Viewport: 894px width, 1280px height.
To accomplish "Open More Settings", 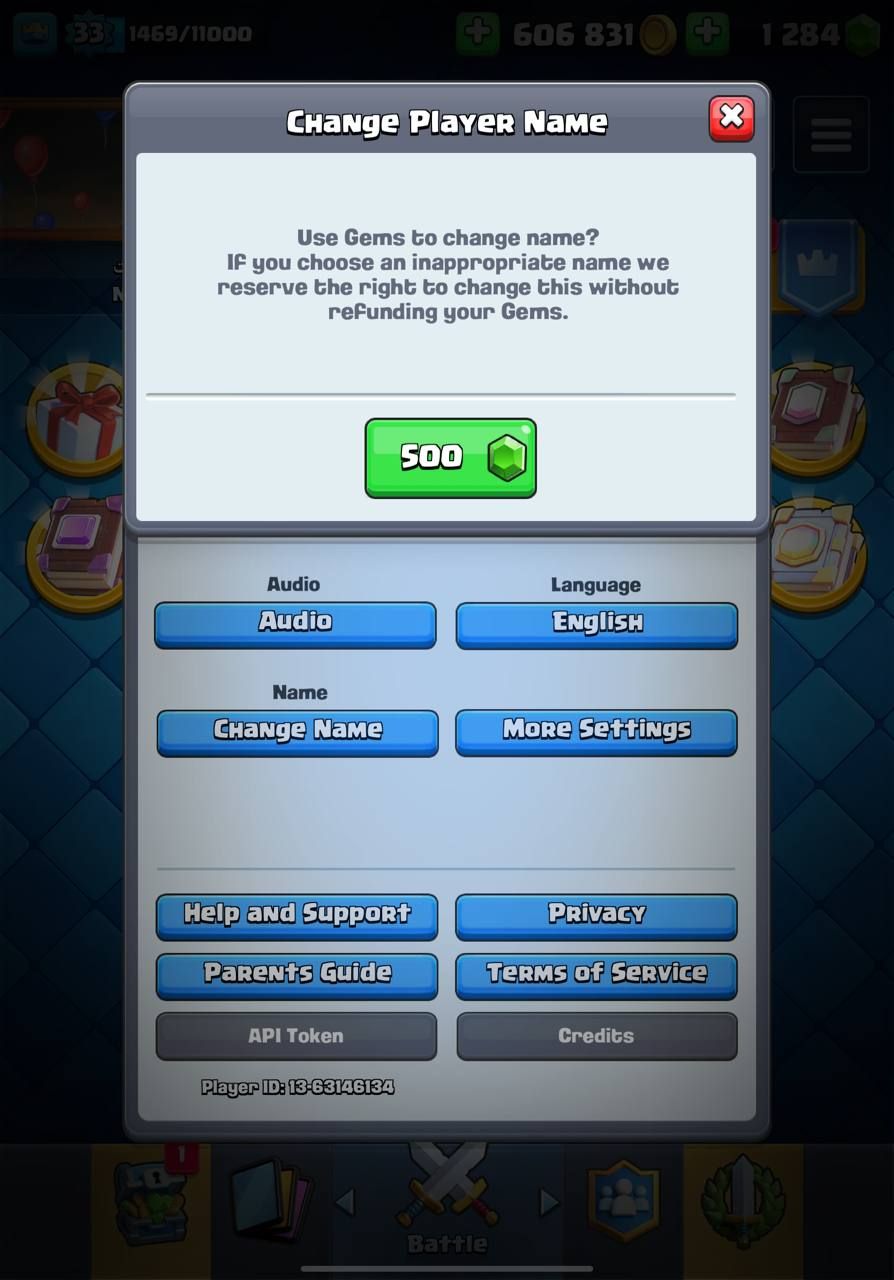I will click(x=596, y=731).
